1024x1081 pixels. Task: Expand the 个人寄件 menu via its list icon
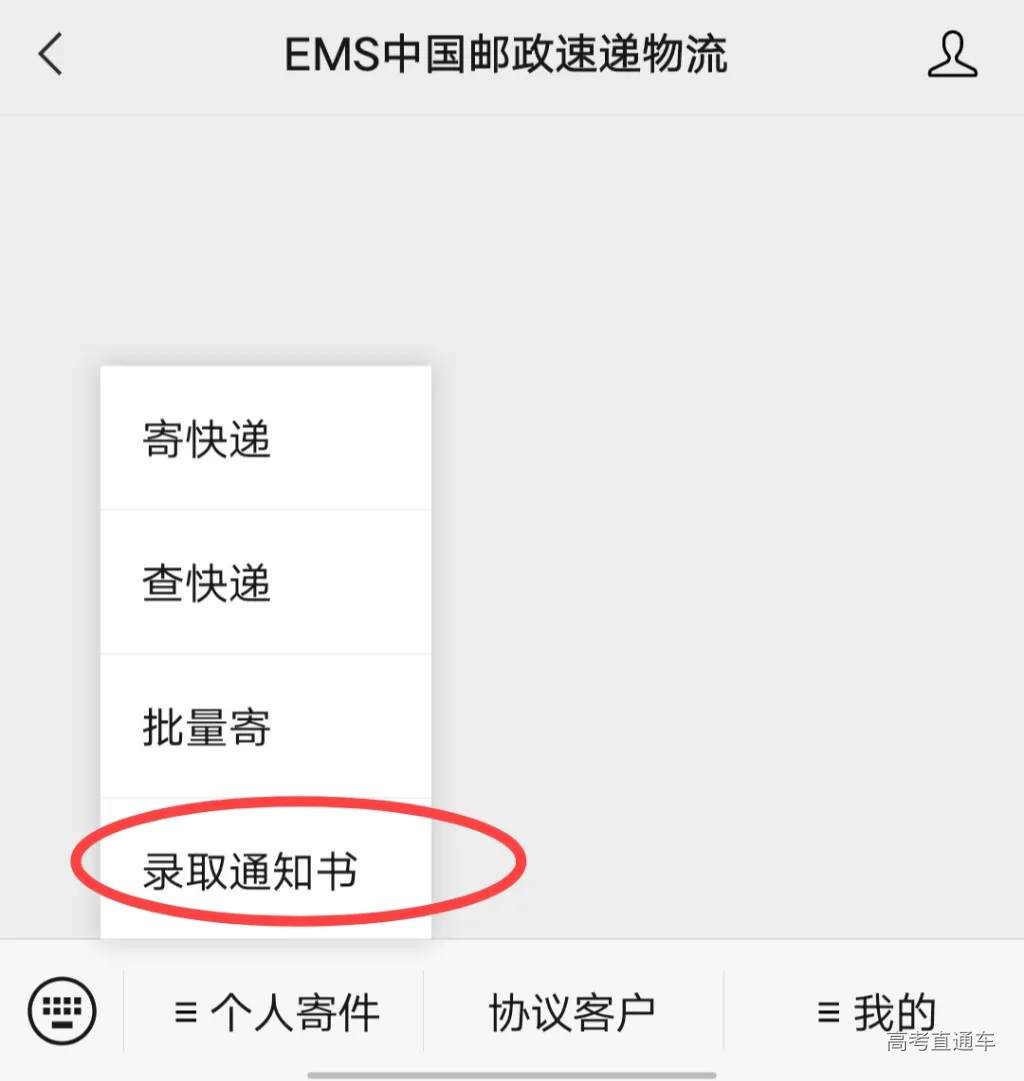(183, 1012)
